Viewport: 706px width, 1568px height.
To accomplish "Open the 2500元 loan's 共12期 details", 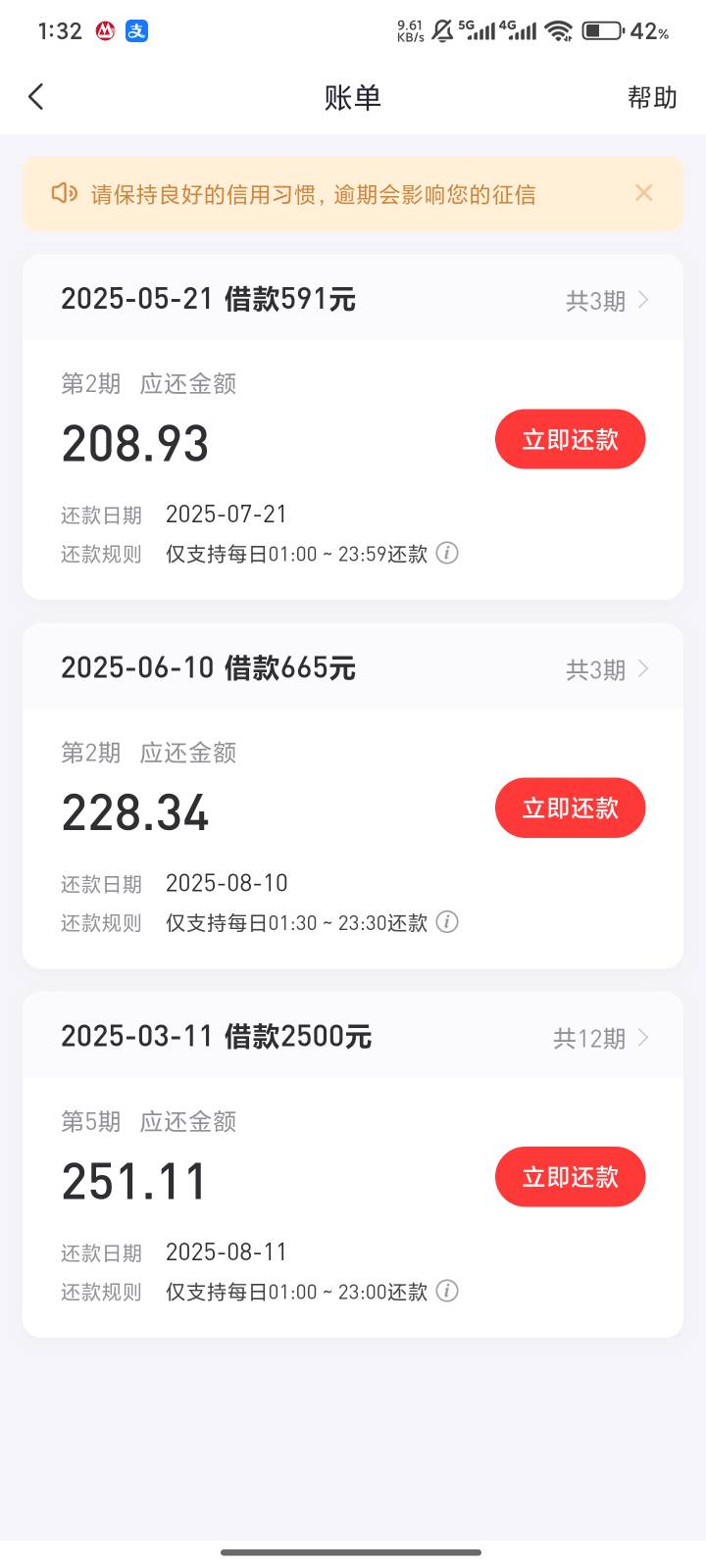I will (601, 1038).
